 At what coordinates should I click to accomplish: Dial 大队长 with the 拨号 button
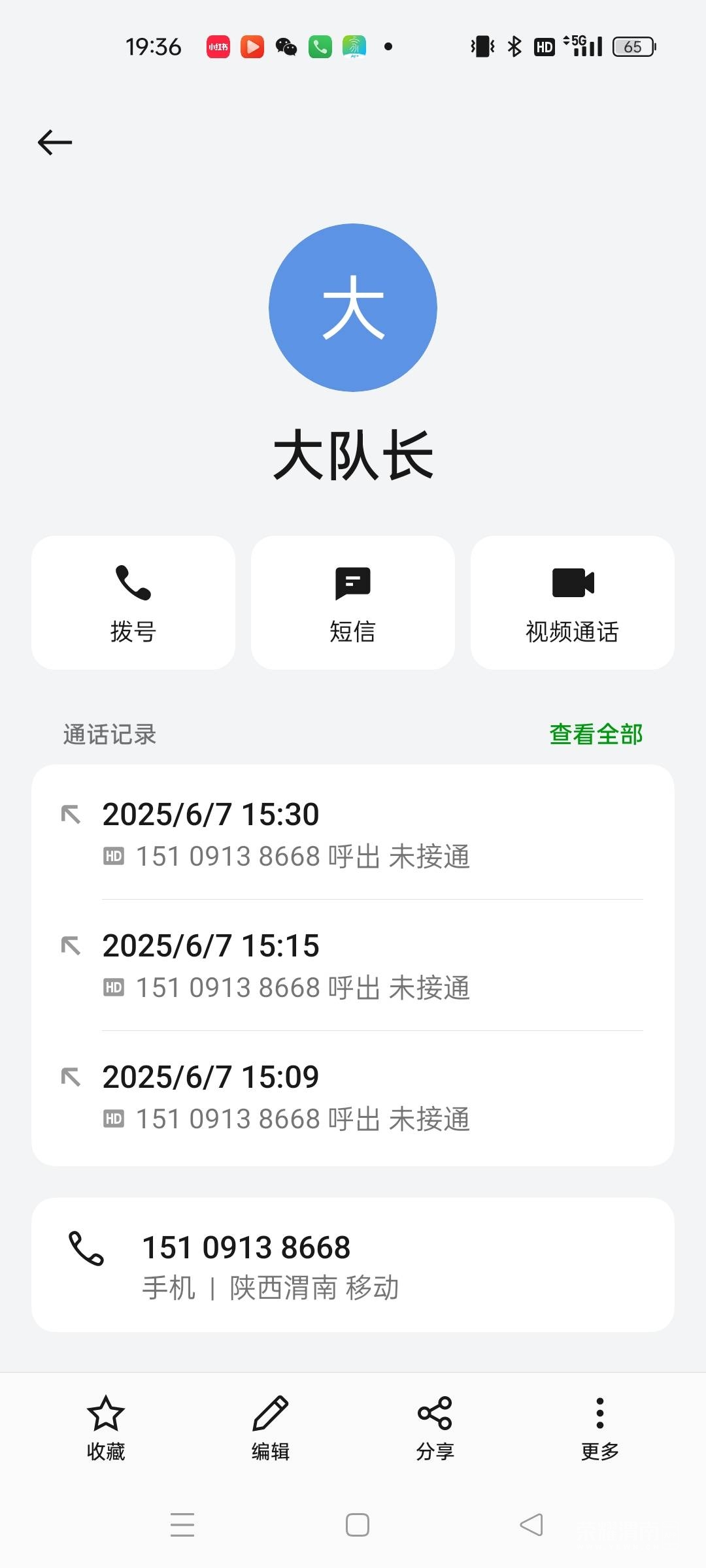point(133,602)
